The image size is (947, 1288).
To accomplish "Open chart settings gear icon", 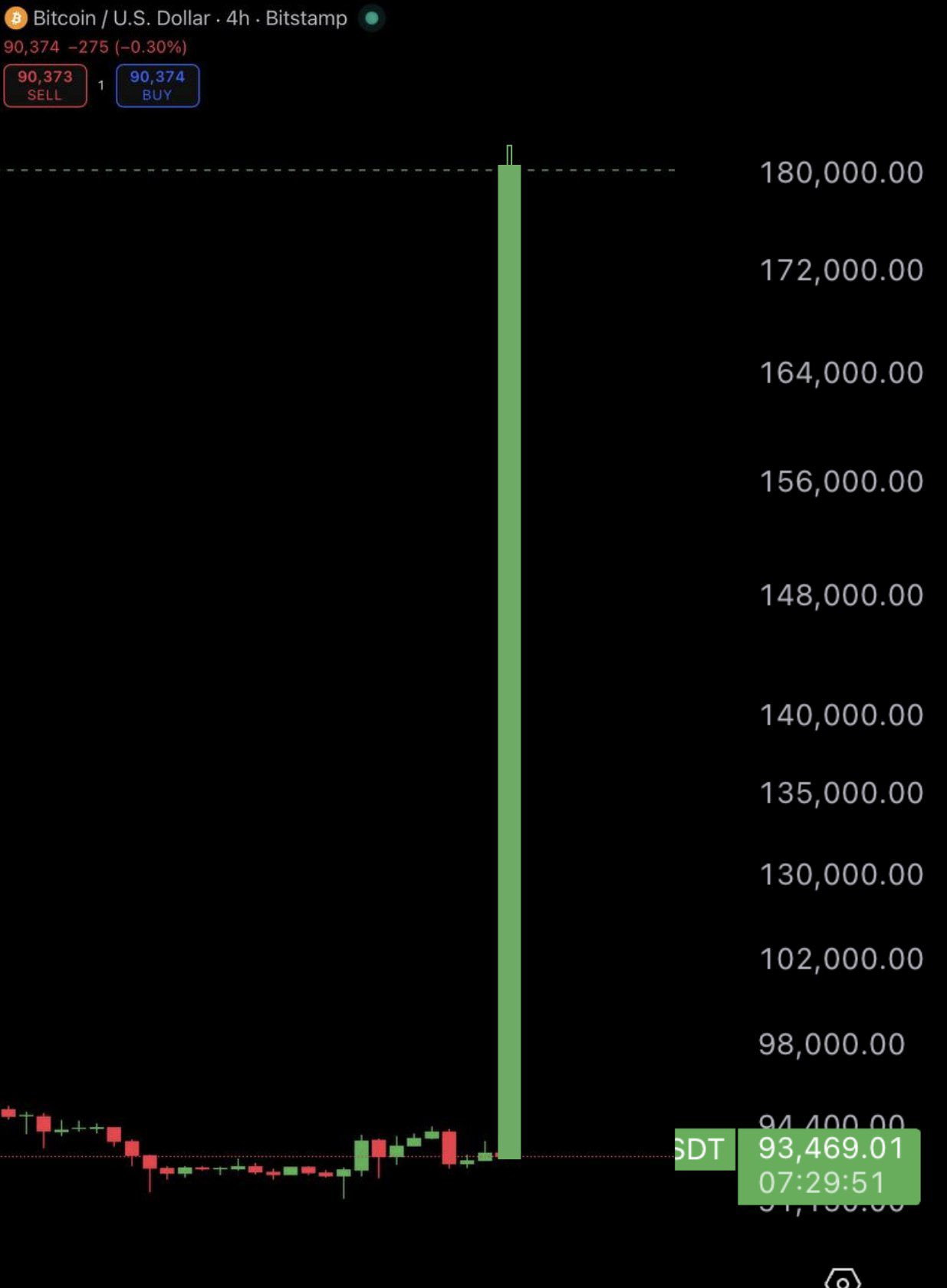I will point(842,1279).
